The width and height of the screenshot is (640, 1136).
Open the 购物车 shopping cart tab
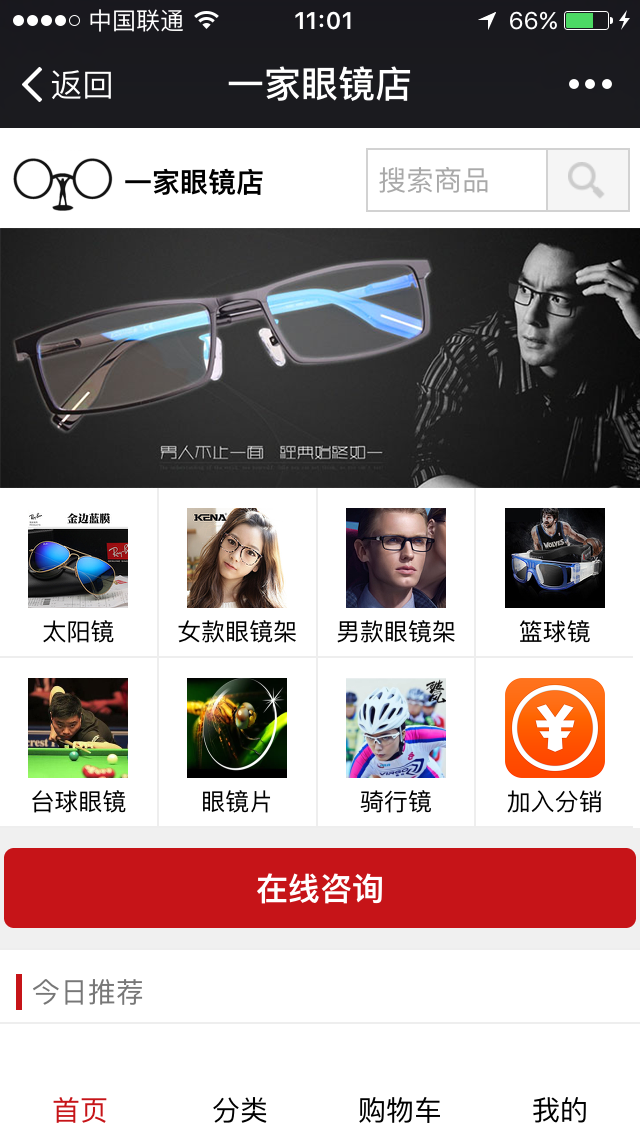[400, 1109]
